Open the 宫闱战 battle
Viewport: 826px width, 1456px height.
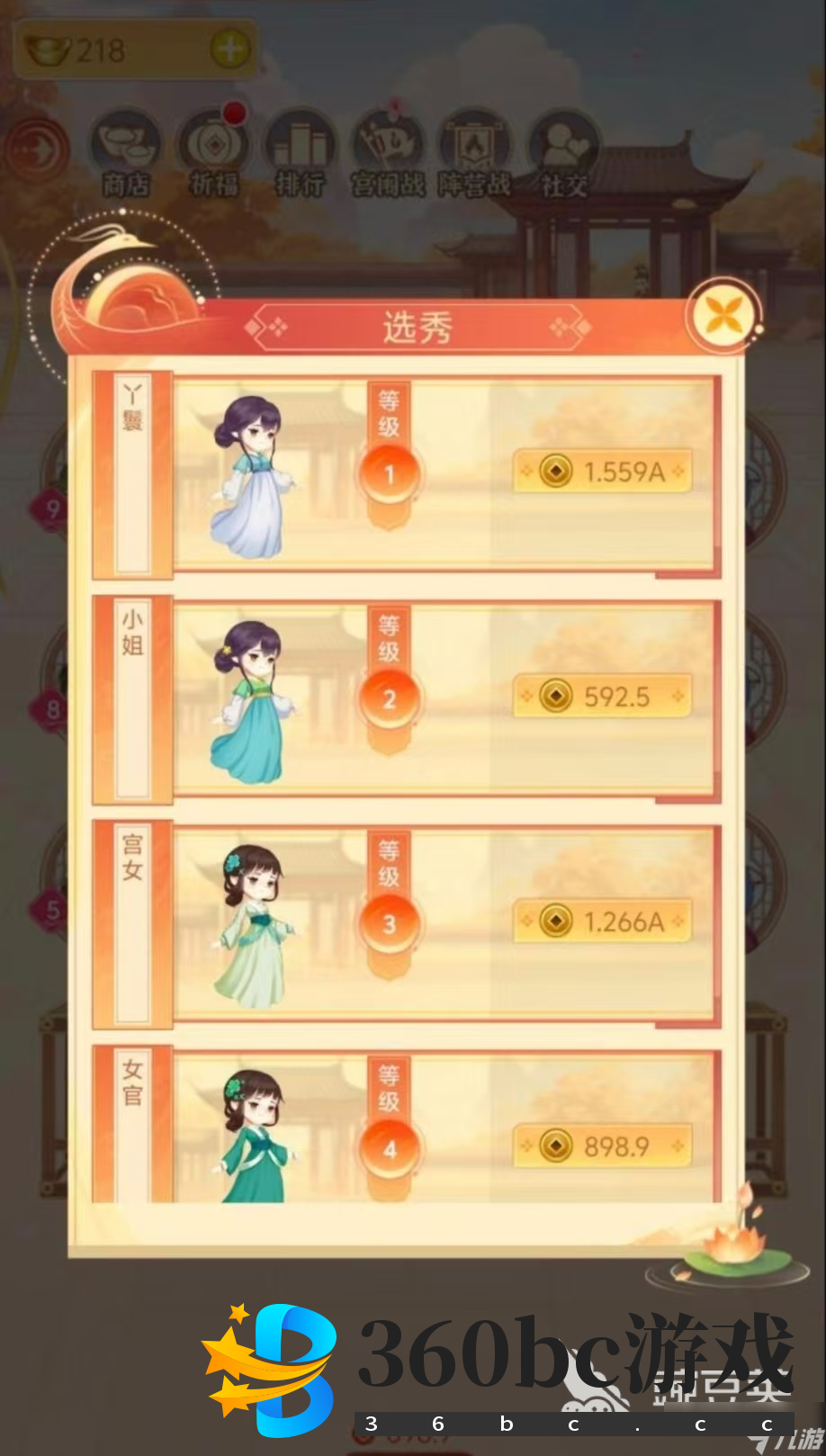click(x=387, y=155)
